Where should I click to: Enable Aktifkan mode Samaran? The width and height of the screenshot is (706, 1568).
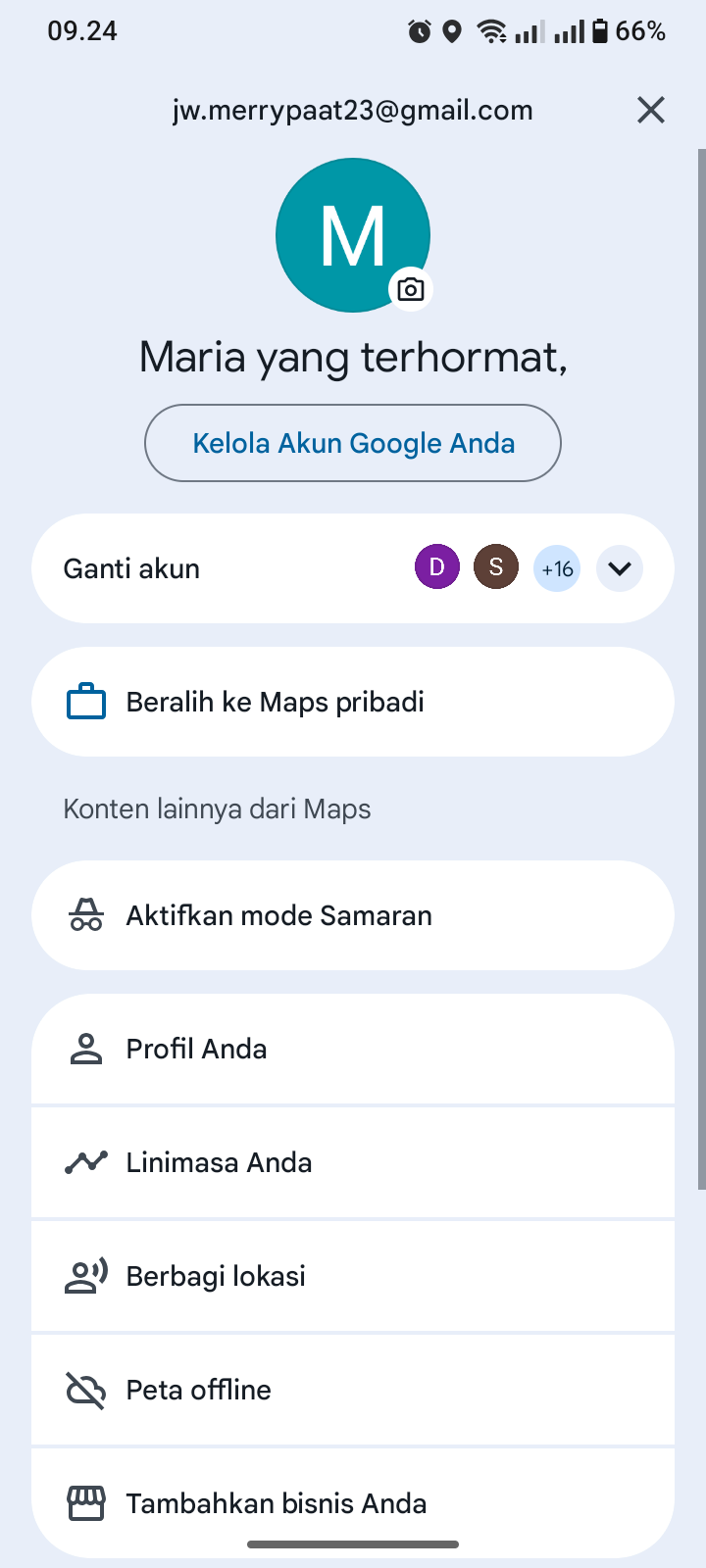click(x=353, y=915)
